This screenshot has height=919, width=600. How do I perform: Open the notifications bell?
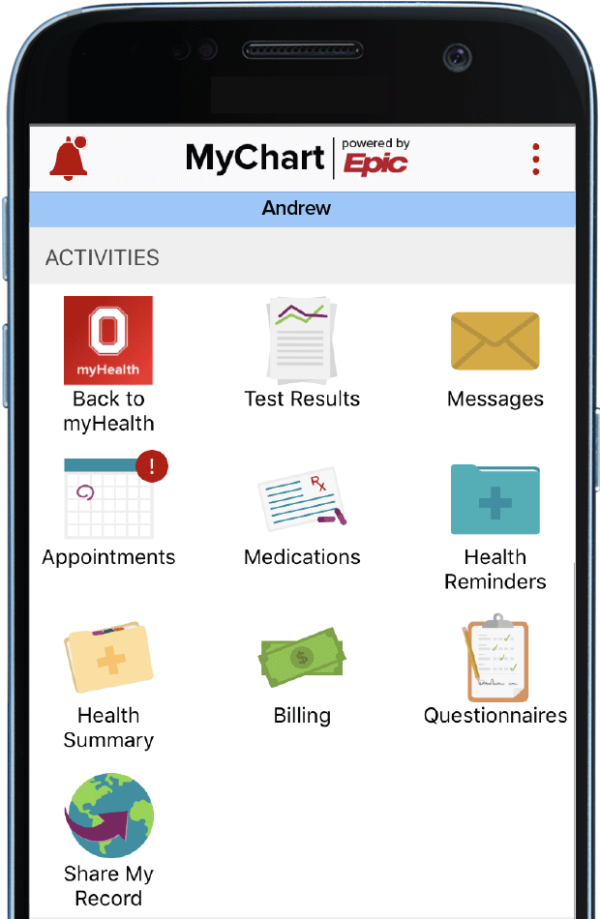pyautogui.click(x=68, y=158)
